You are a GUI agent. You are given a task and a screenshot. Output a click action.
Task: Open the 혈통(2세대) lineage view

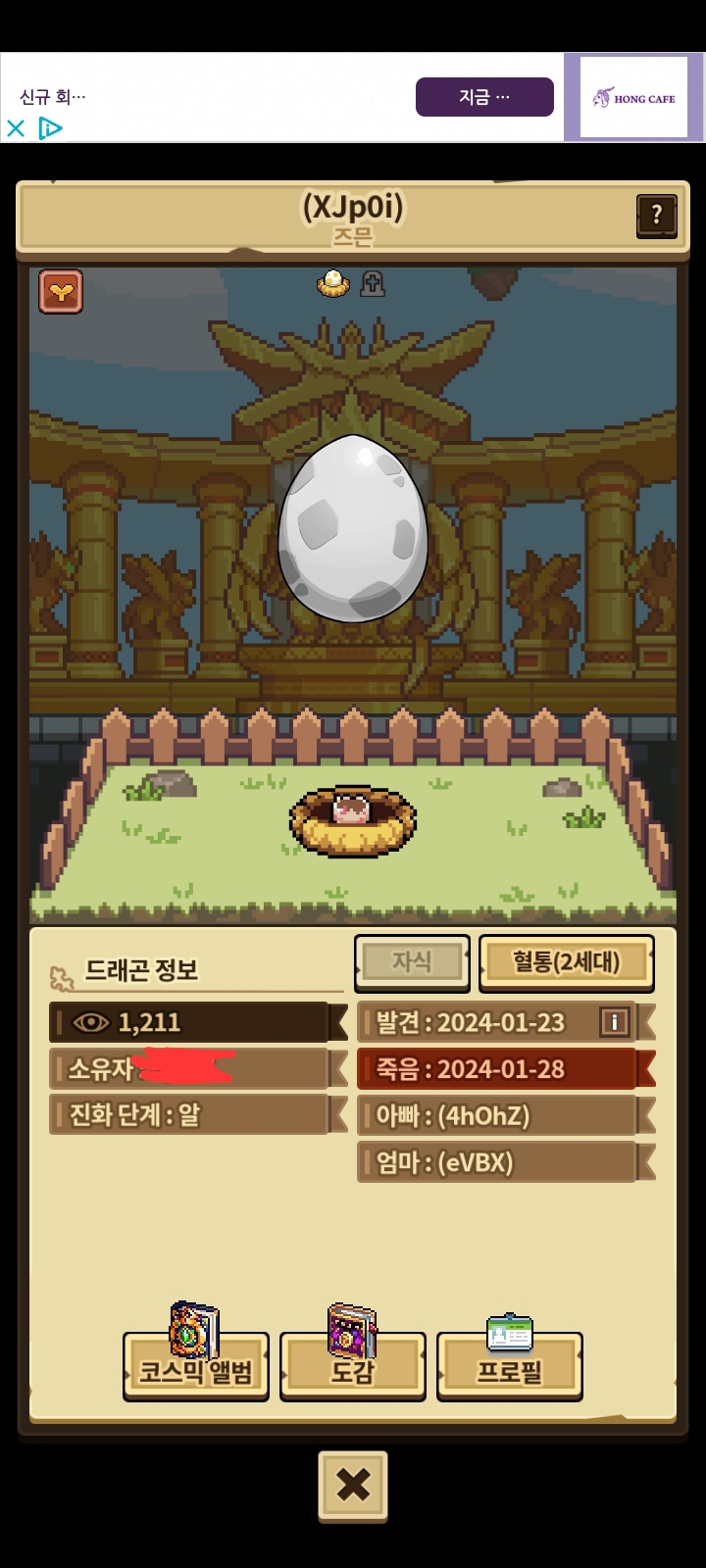(566, 961)
